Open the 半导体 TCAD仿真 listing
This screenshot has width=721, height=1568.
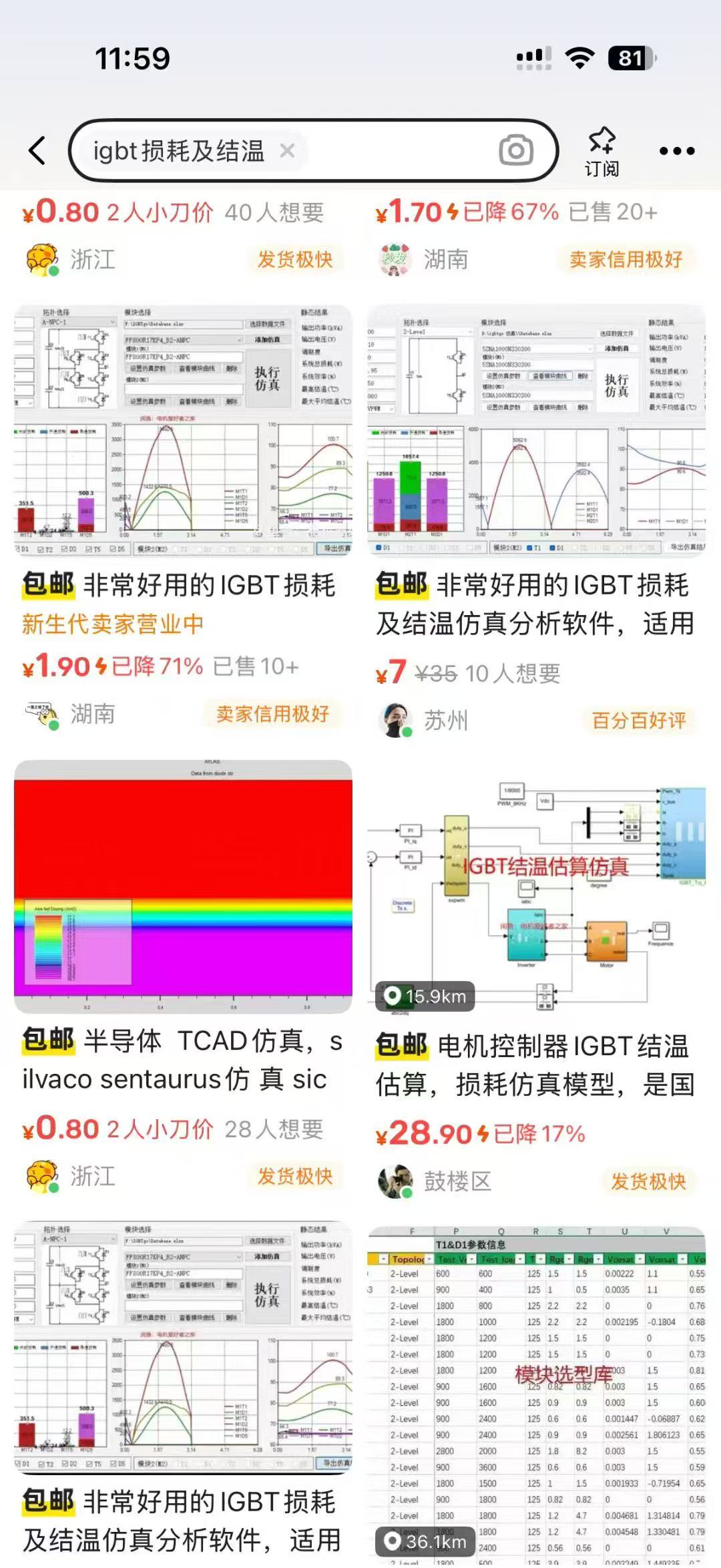(x=183, y=886)
